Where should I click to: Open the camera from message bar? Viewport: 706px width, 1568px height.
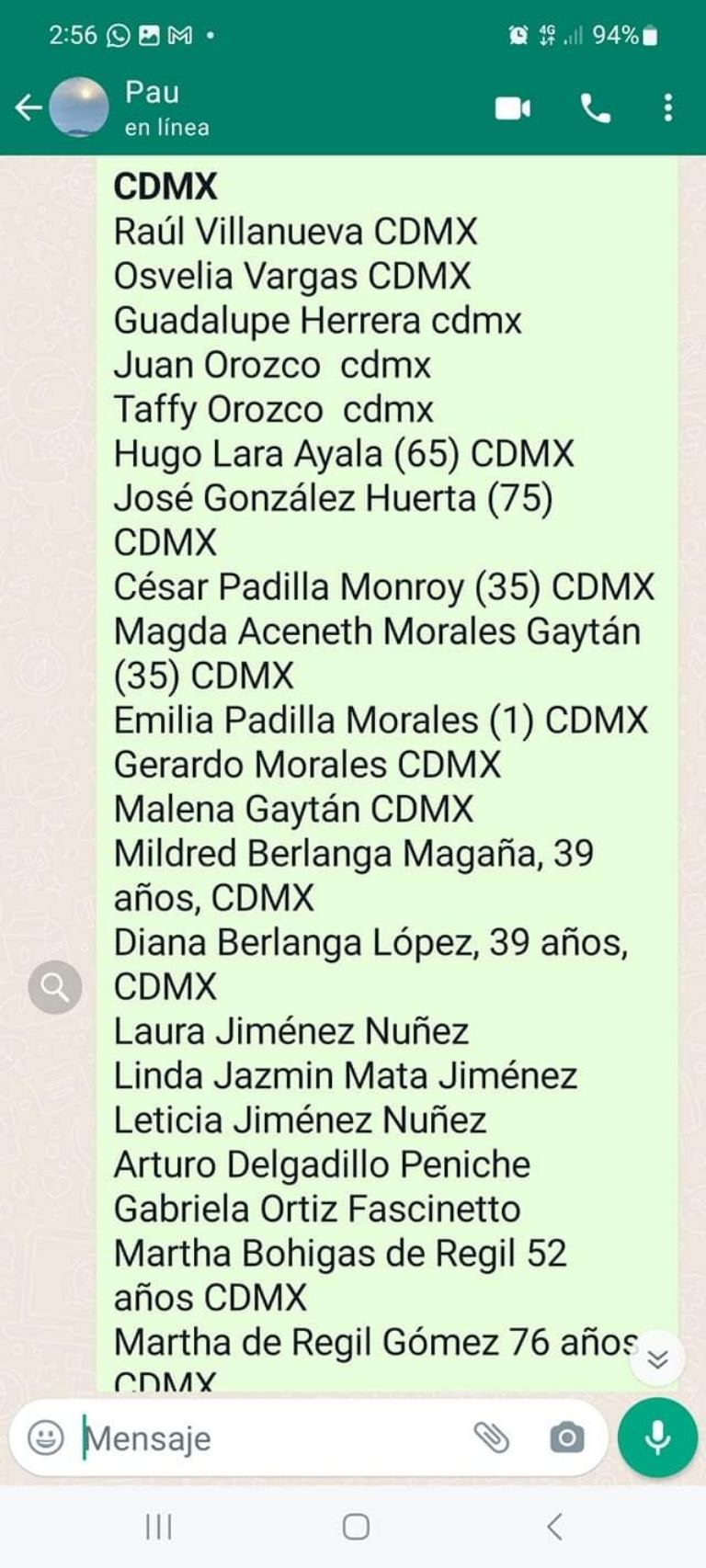566,1437
